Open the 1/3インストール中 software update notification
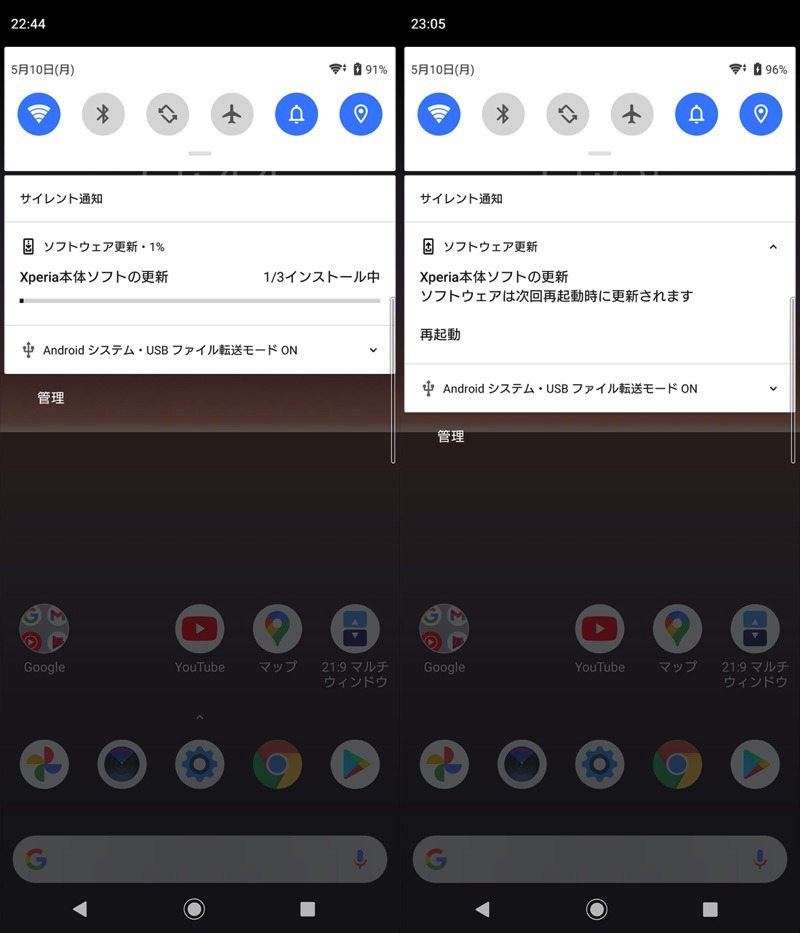This screenshot has width=800, height=933. (x=200, y=277)
